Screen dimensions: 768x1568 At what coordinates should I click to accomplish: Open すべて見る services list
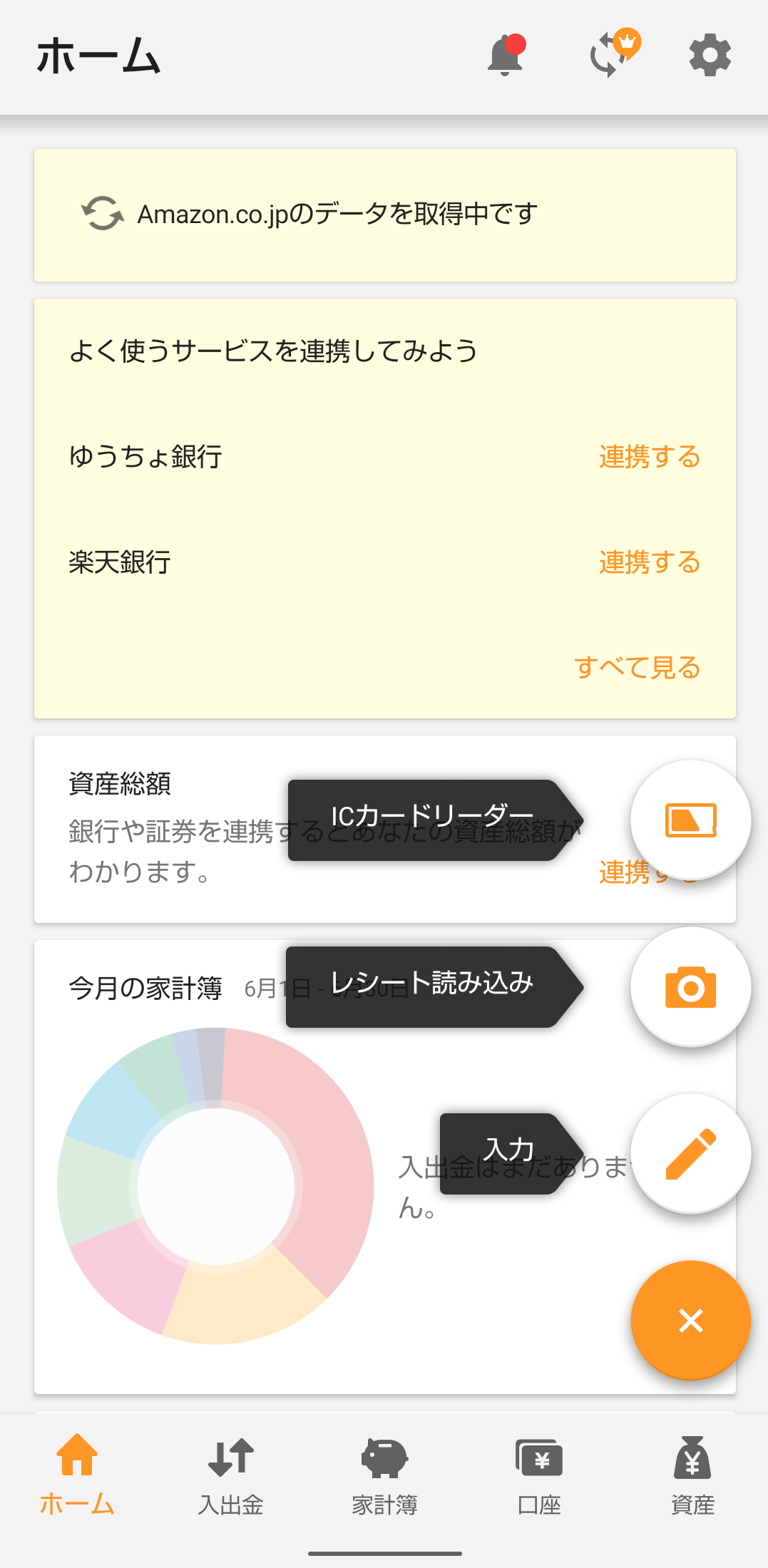[x=637, y=668]
